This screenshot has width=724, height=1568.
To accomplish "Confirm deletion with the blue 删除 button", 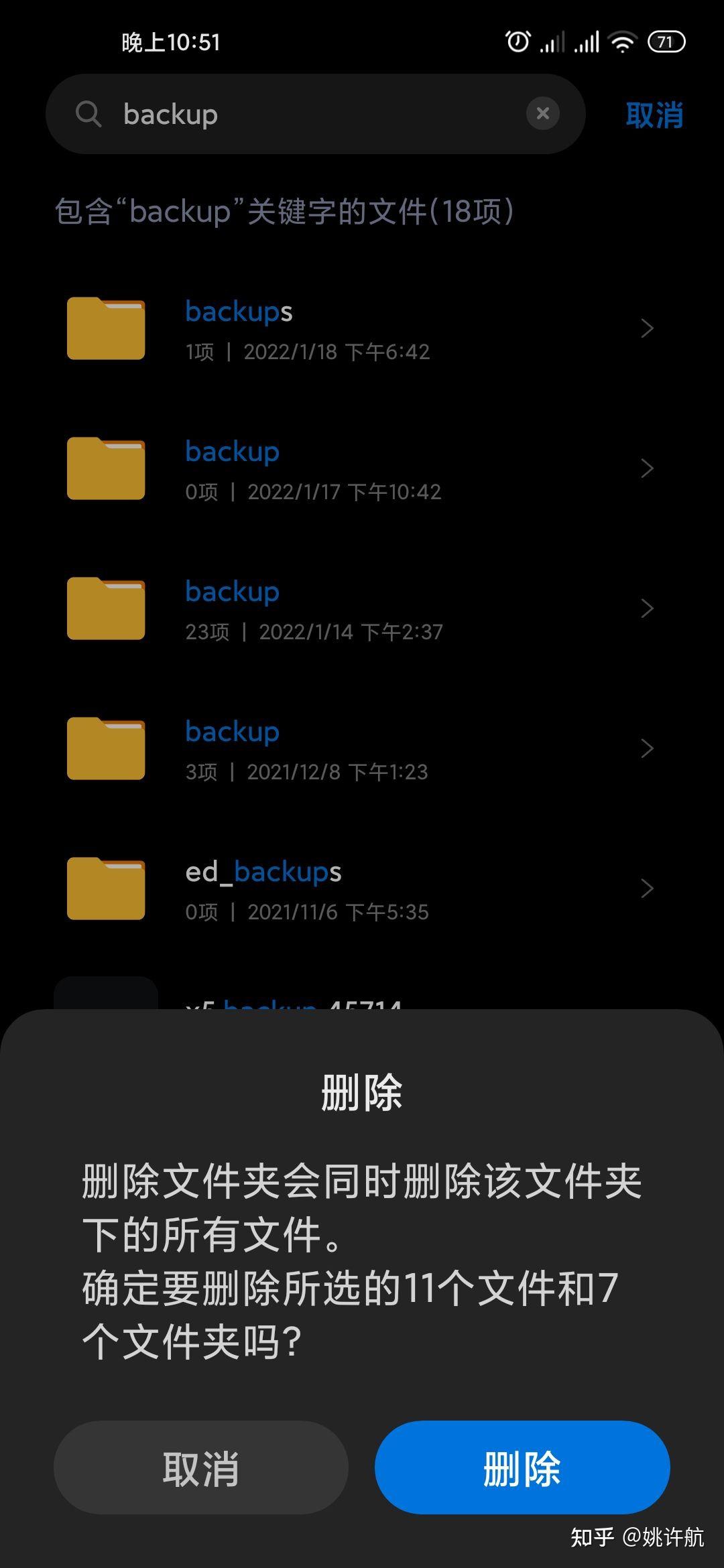I will 522,1467.
